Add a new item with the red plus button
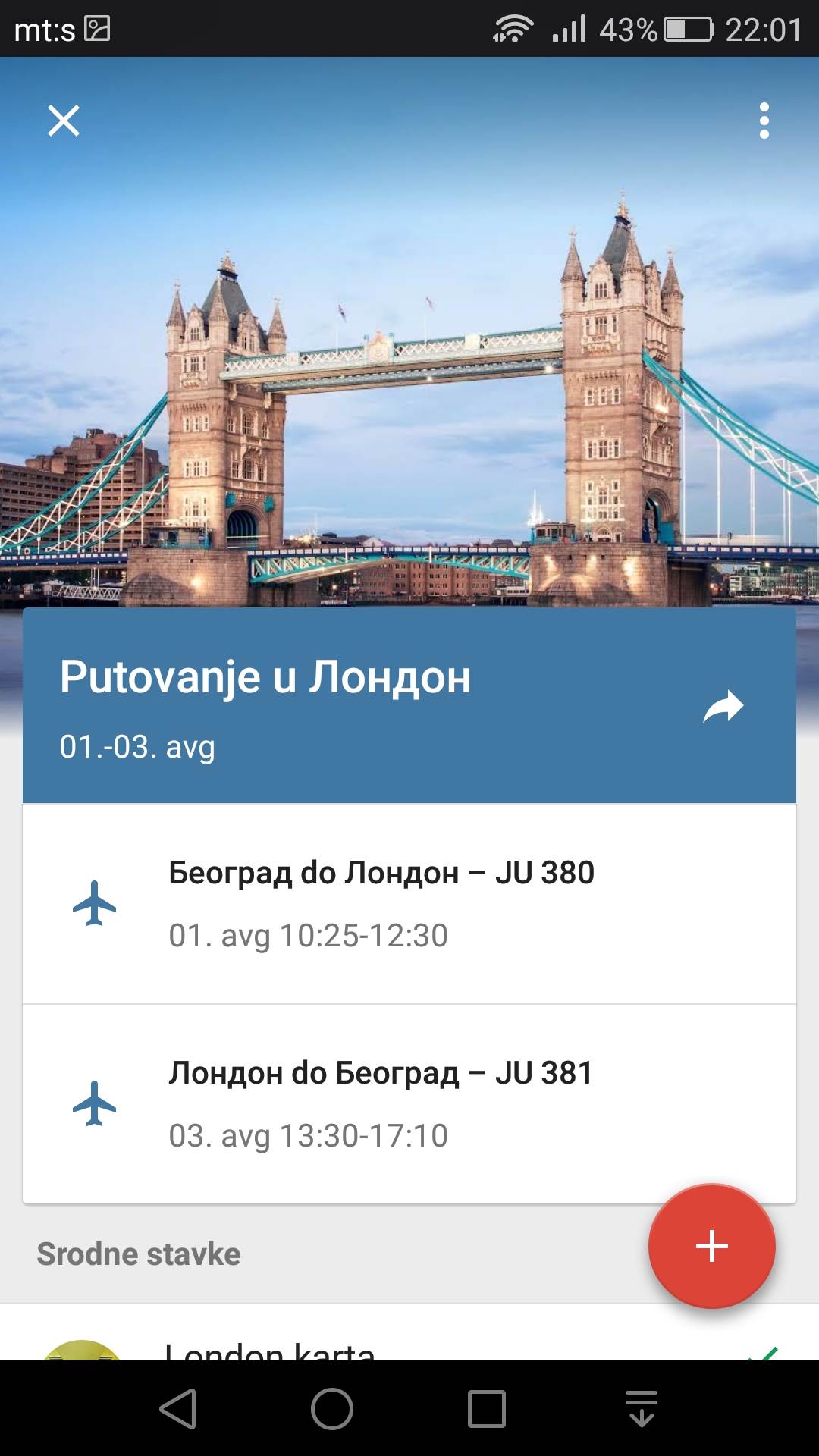The height and width of the screenshot is (1456, 819). (711, 1244)
